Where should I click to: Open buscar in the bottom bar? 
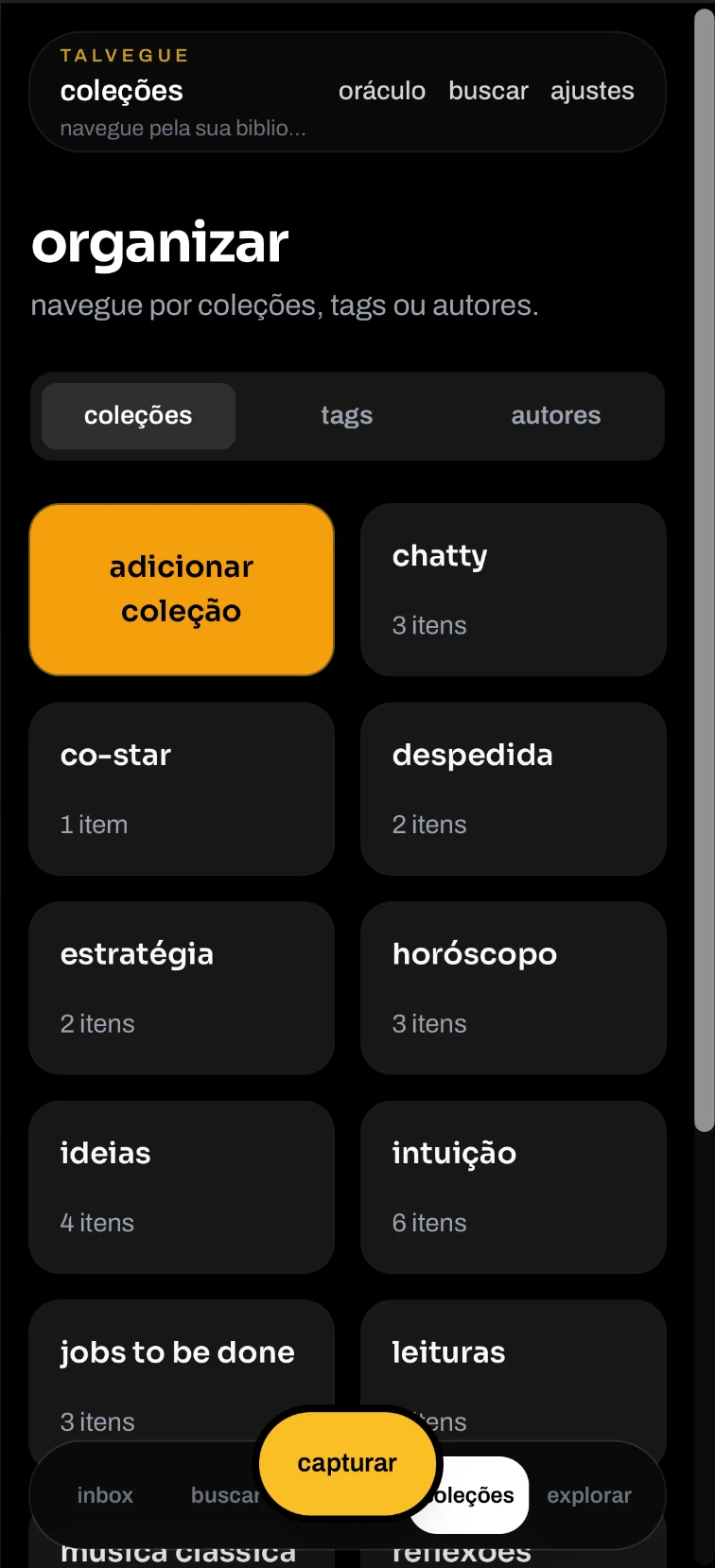tap(221, 1495)
